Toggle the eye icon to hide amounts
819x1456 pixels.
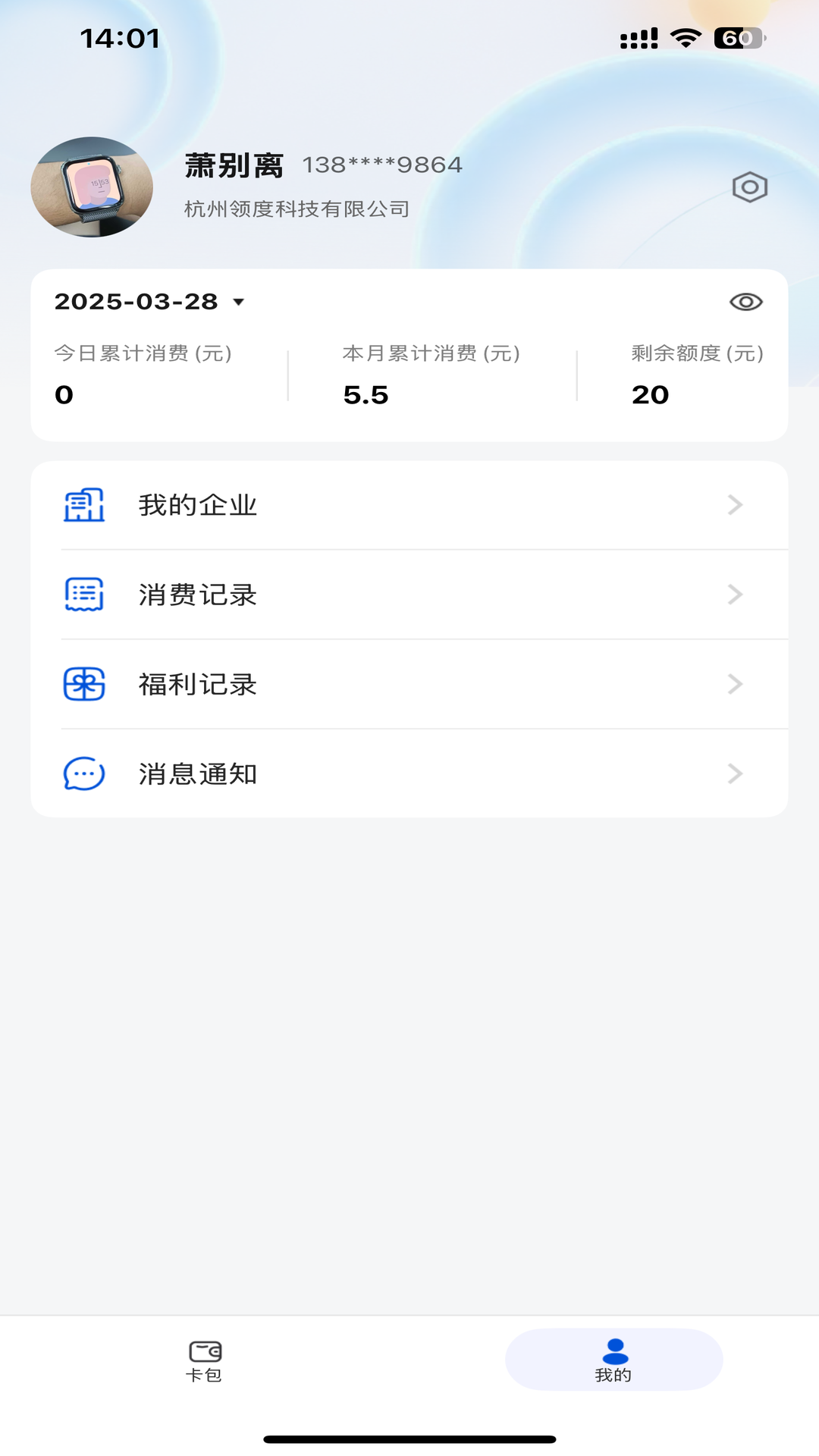coord(746,301)
